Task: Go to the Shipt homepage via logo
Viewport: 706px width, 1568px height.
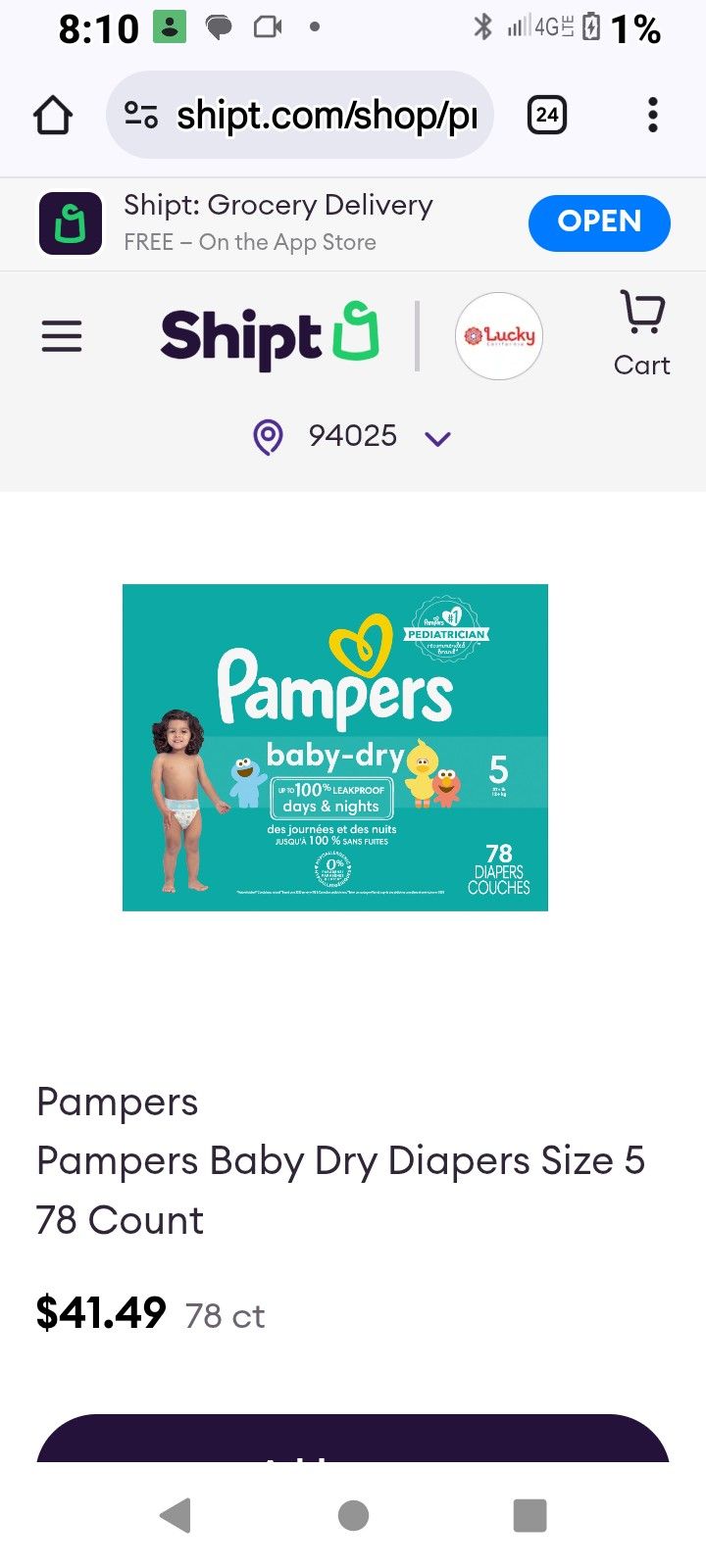Action: point(270,336)
